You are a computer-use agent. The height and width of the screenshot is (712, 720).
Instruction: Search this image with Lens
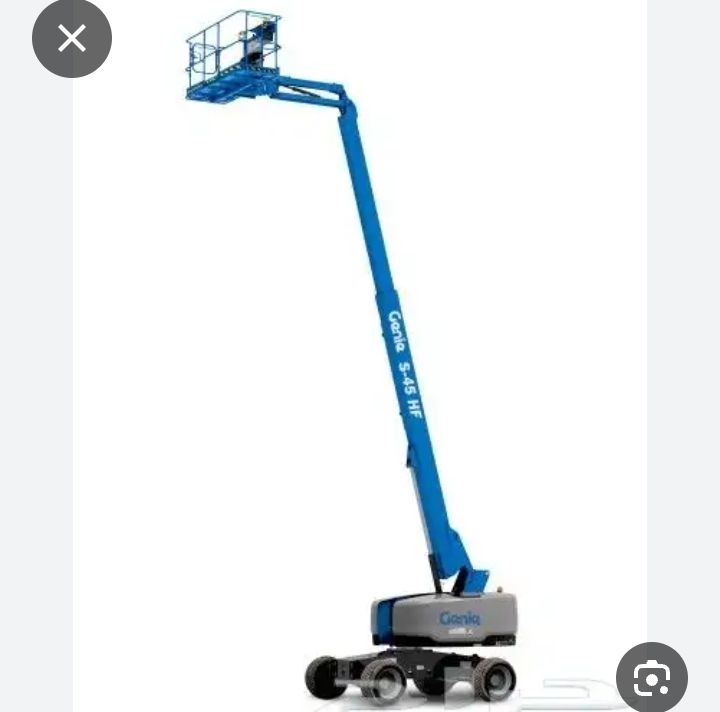651,678
